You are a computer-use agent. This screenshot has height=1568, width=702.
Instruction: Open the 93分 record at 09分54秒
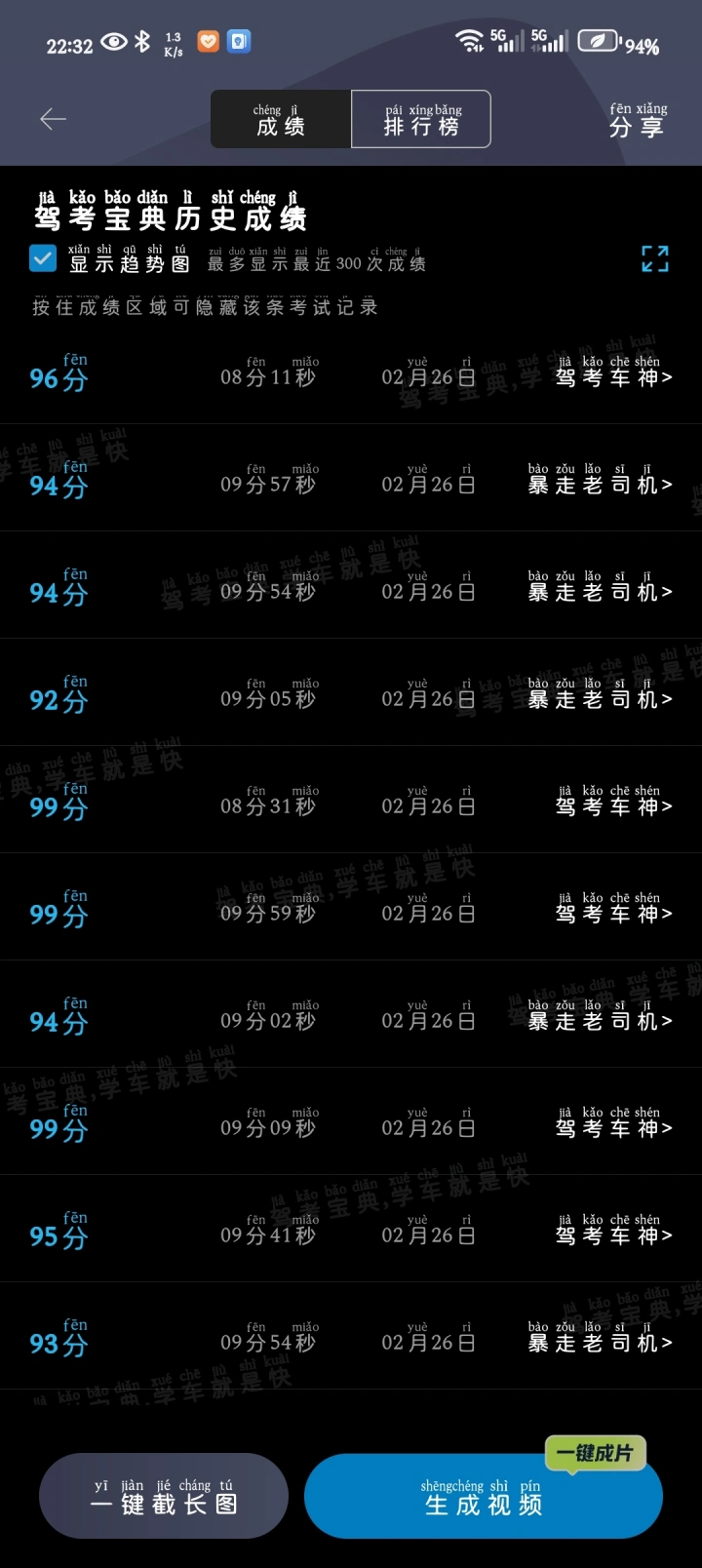351,1336
